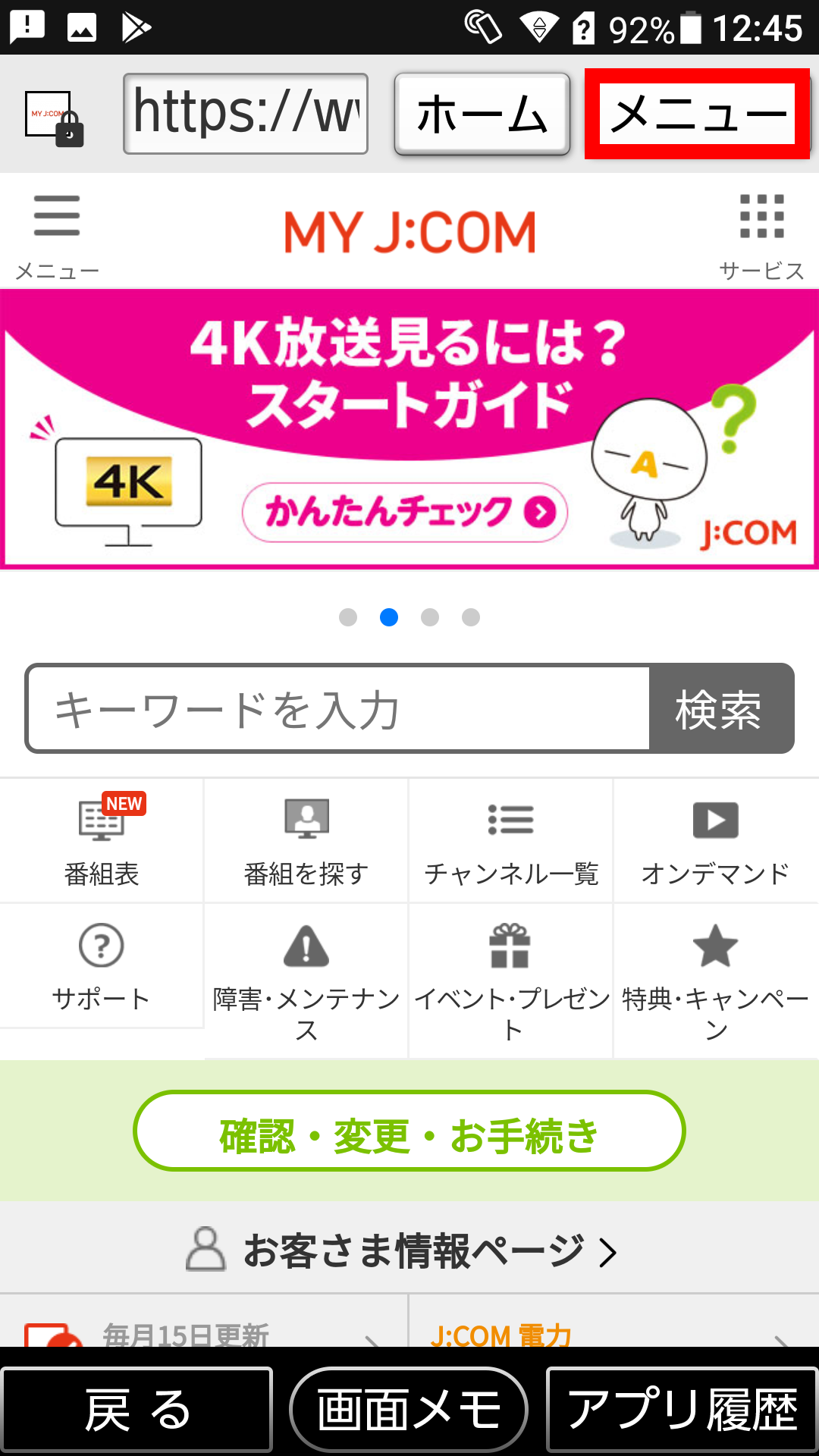Open 特典・キャンペーン
This screenshot has height=1456, width=819.
[x=715, y=981]
